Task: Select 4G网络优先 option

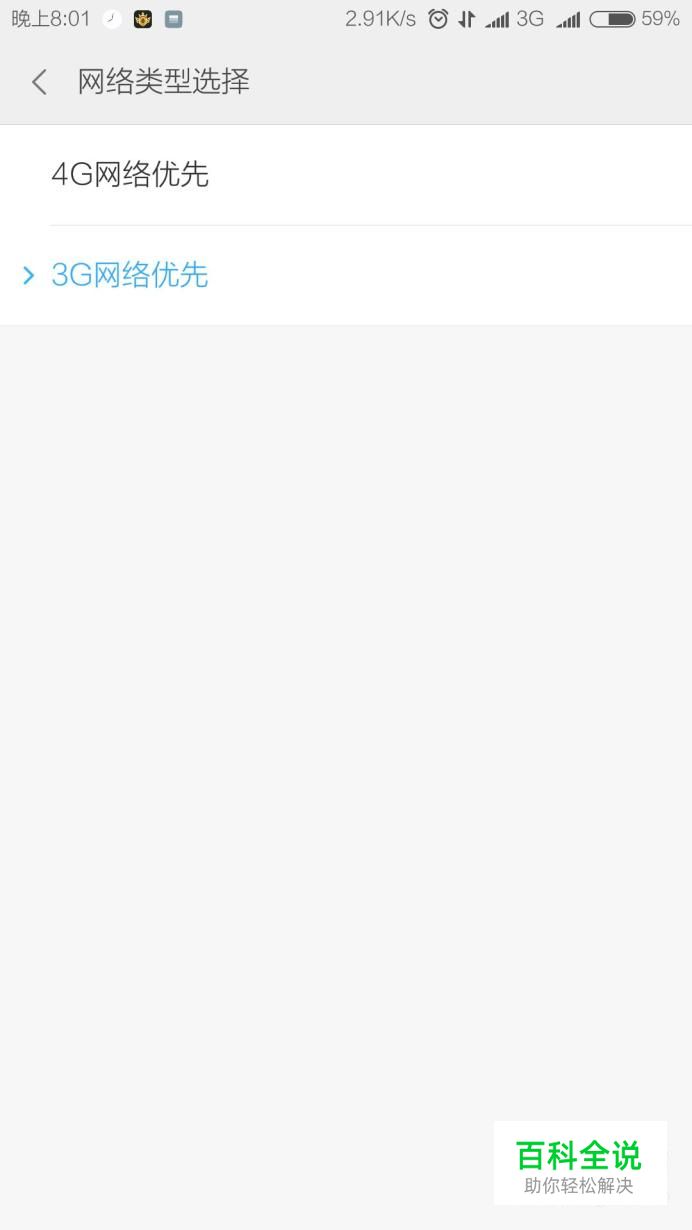Action: pyautogui.click(x=346, y=175)
